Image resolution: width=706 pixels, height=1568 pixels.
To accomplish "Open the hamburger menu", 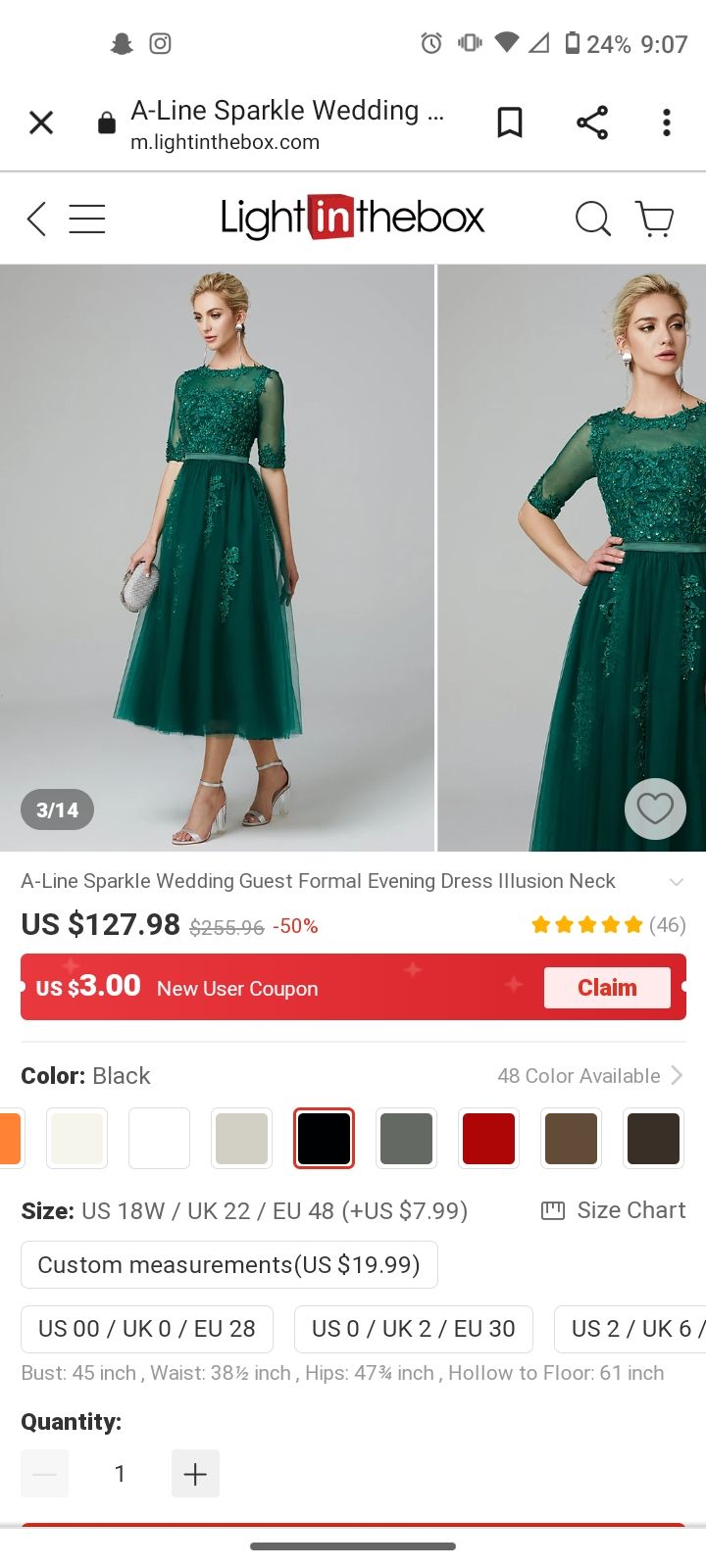I will pos(87,219).
